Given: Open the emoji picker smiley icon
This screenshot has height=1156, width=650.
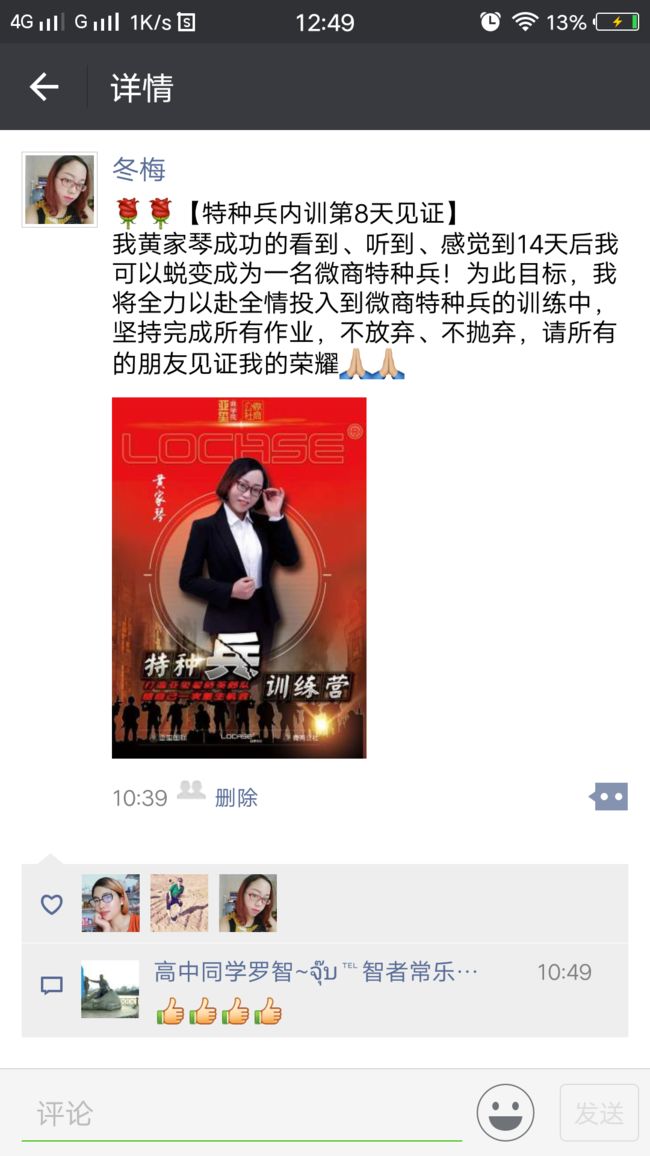Looking at the screenshot, I should pos(506,1113).
